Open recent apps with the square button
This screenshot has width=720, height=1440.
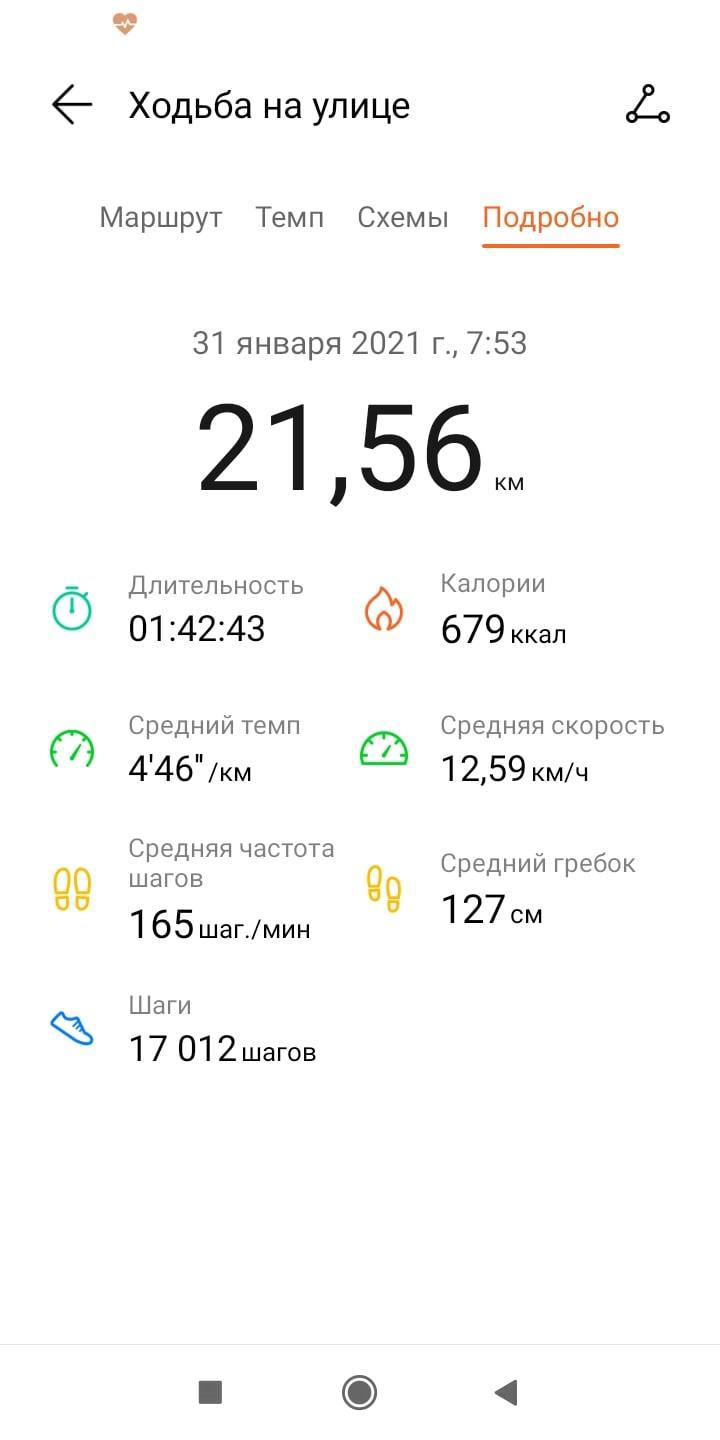coord(210,1392)
